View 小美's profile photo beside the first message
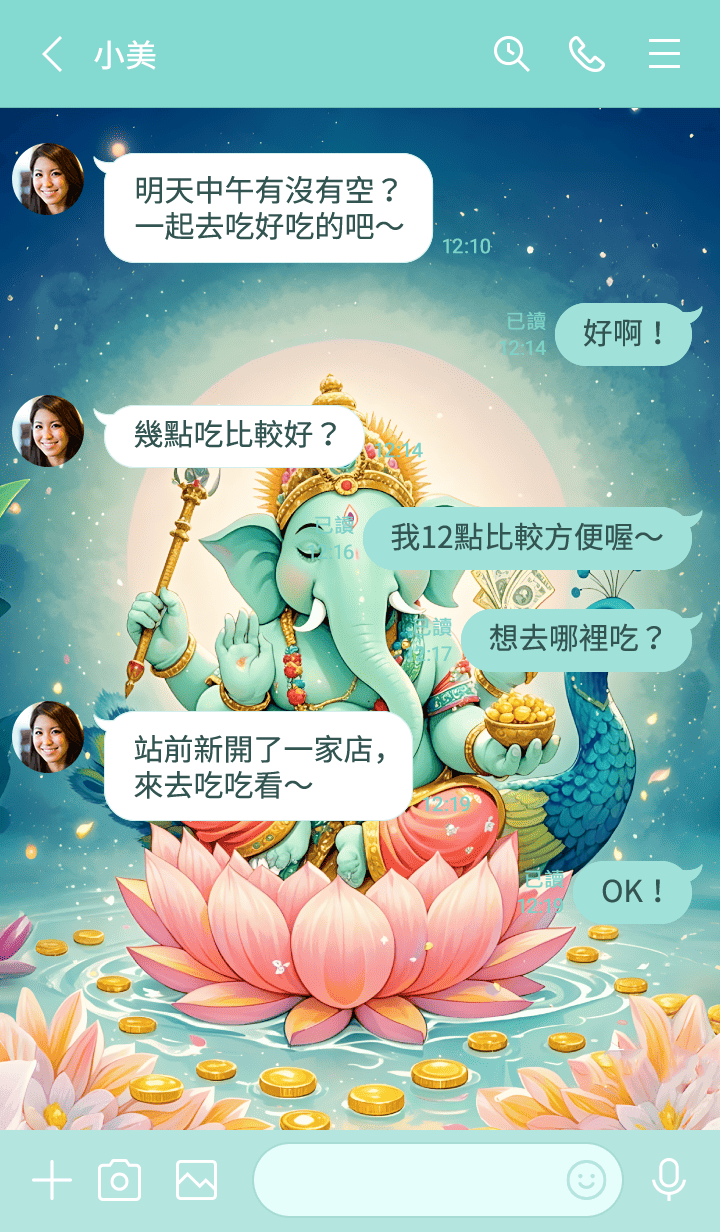Screen dimensions: 720x1232 [48, 179]
